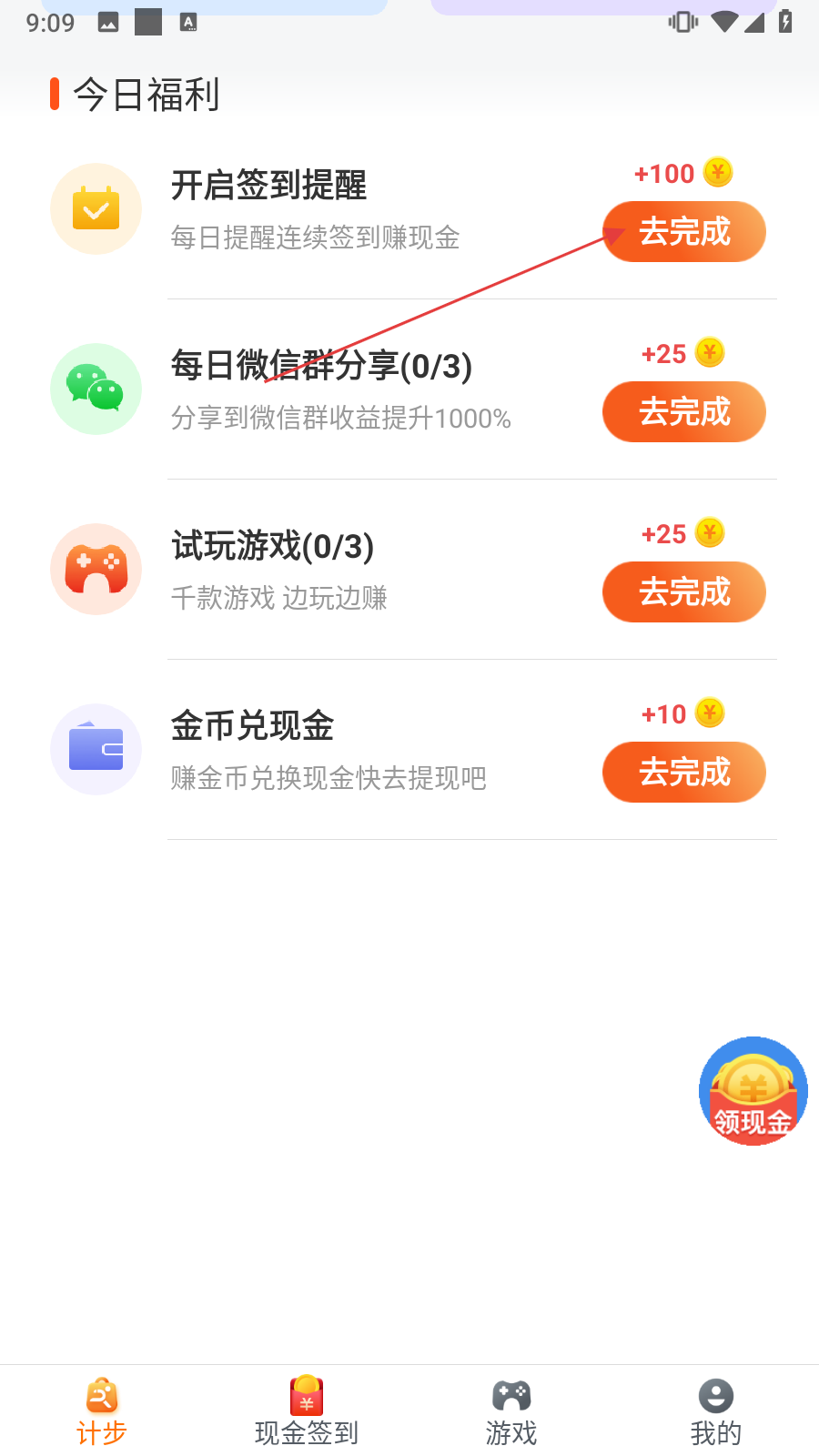This screenshot has height=1456, width=819.
Task: Open the floating 领现金 red packet
Action: 753,1091
